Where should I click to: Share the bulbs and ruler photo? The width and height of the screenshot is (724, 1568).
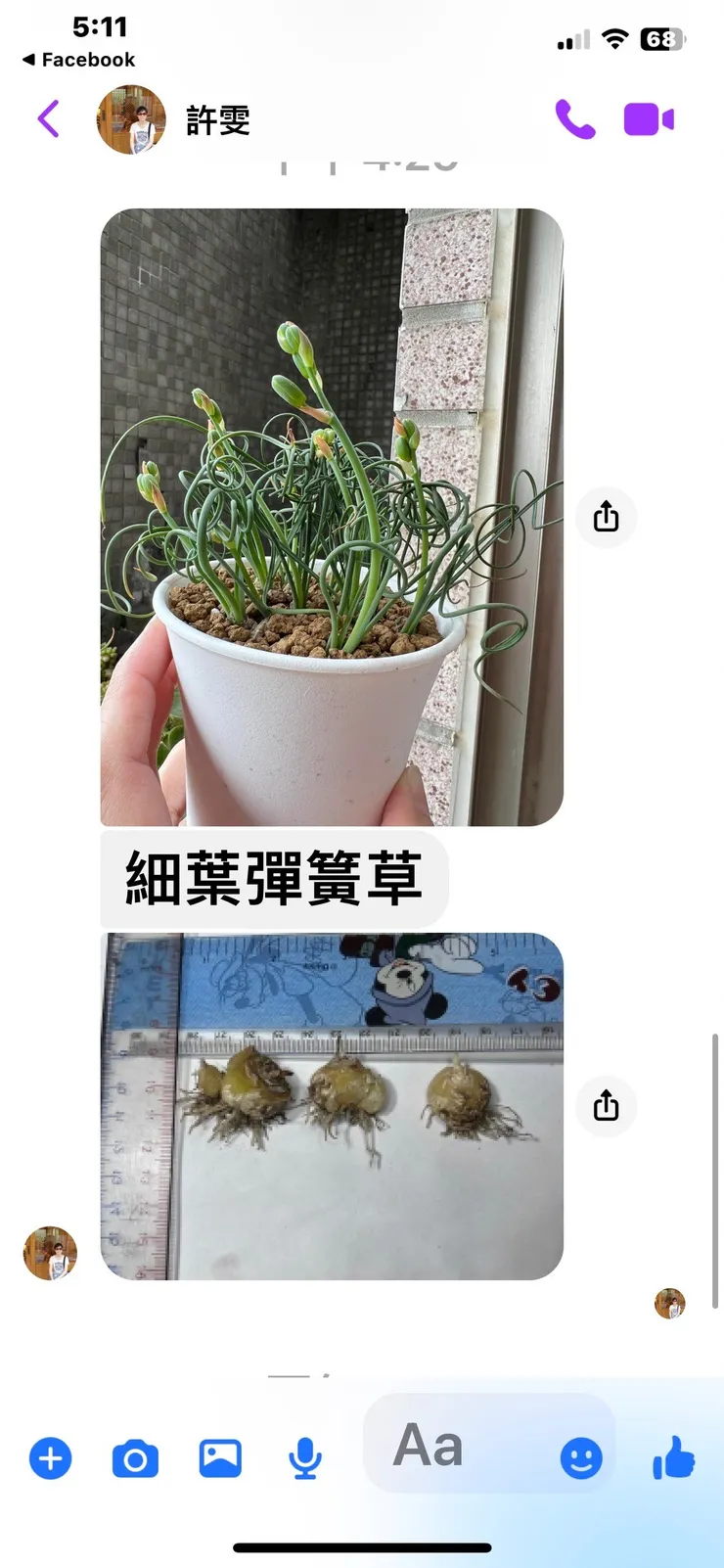tap(606, 1107)
